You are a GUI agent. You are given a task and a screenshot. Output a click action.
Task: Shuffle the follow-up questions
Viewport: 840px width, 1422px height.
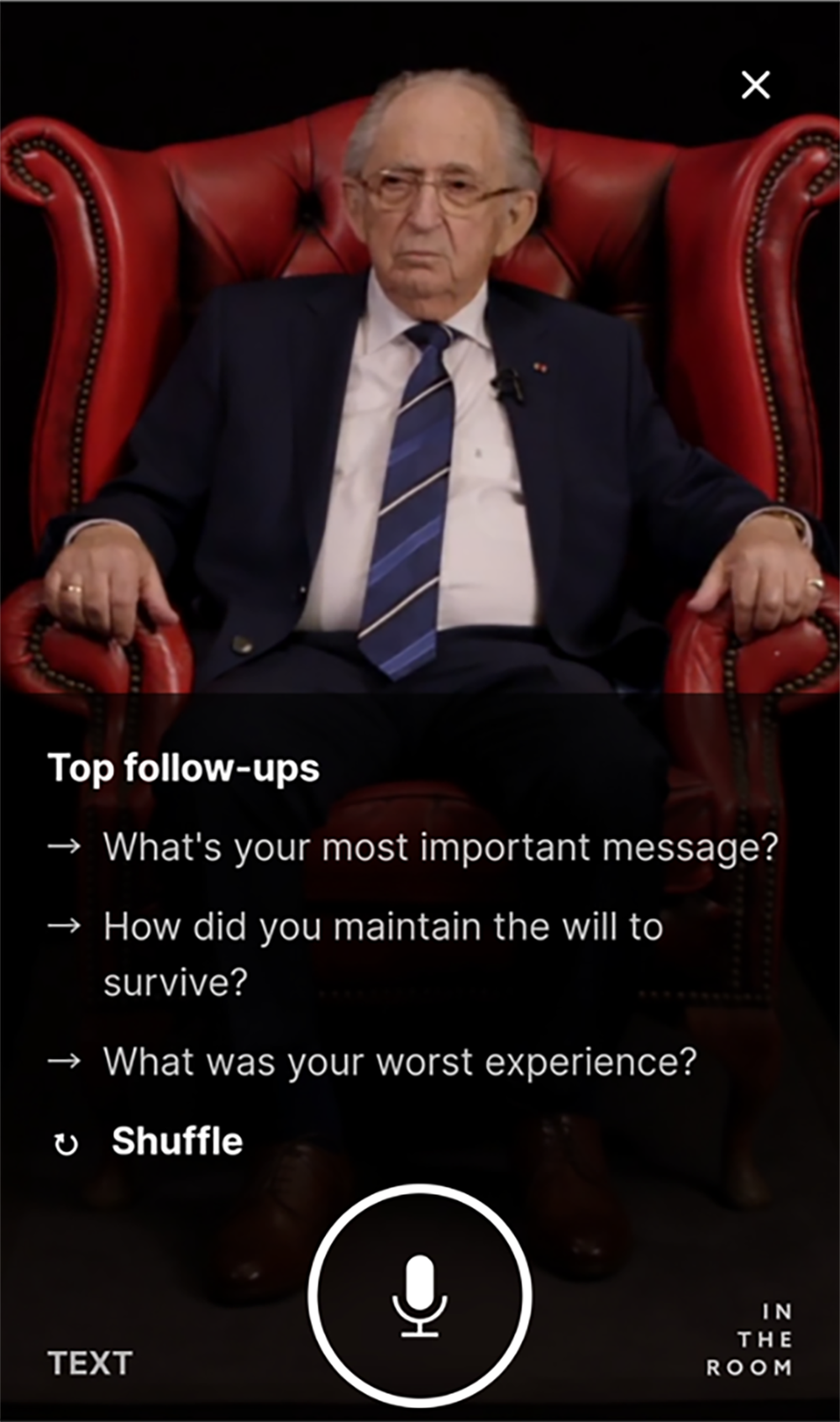(176, 1141)
